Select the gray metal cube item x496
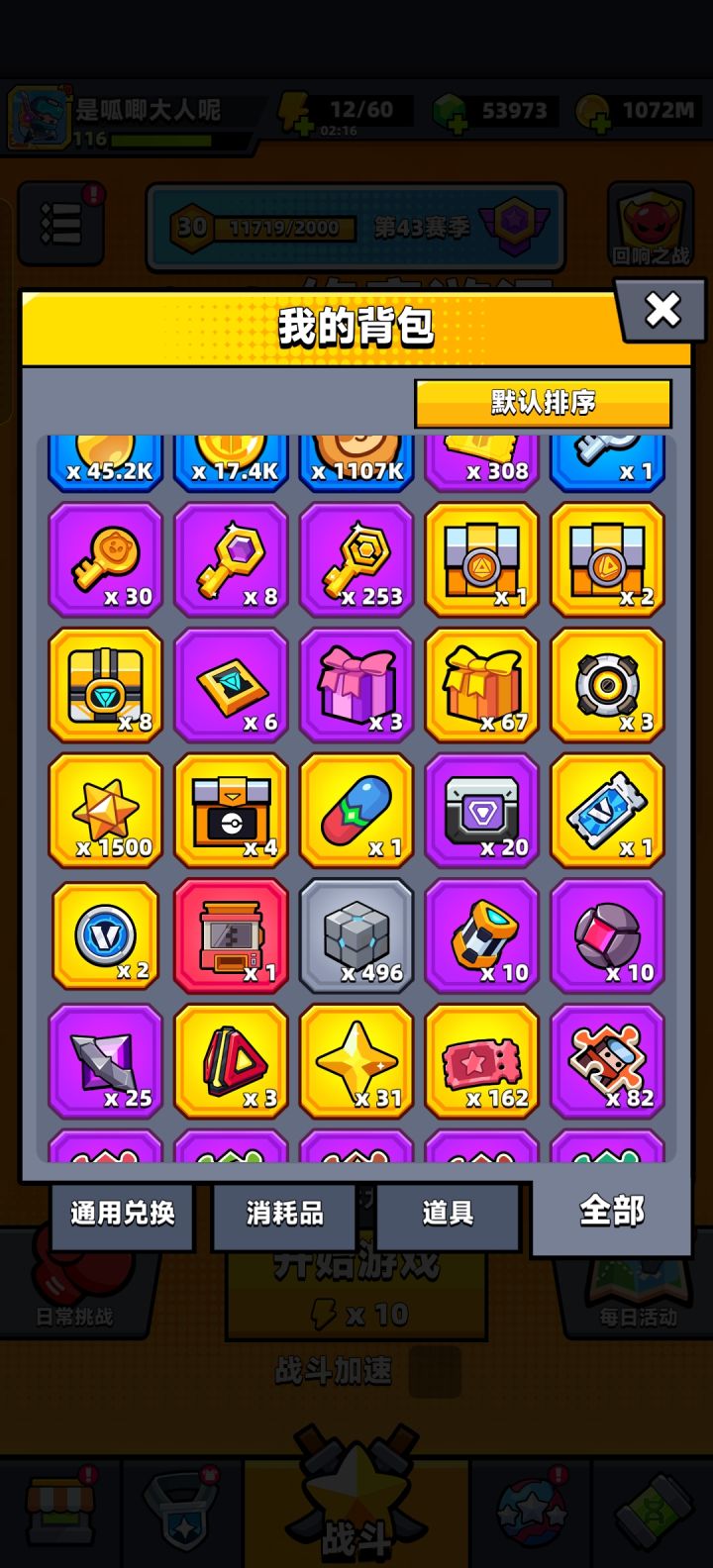713x1568 pixels. pyautogui.click(x=356, y=934)
